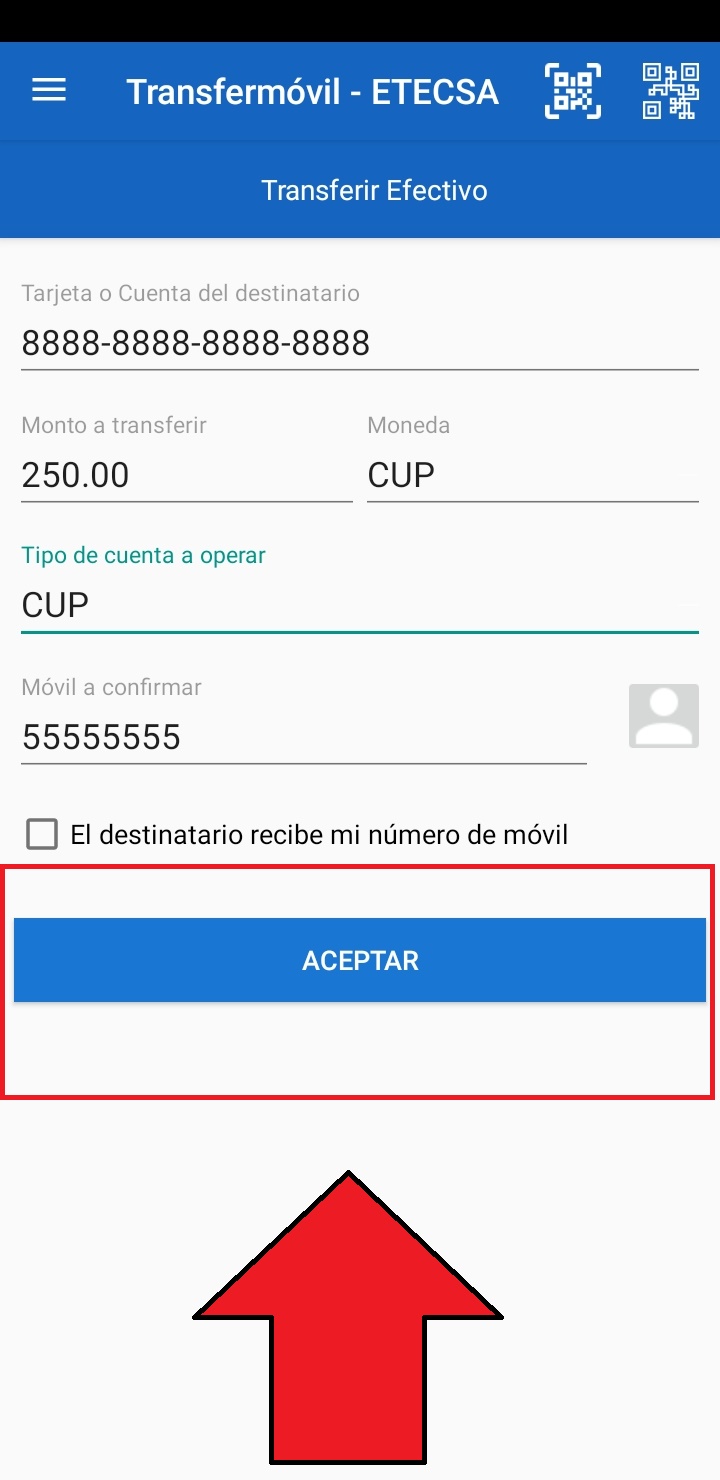Open the hamburger drawer menu
The width and height of the screenshot is (720, 1480).
point(49,91)
